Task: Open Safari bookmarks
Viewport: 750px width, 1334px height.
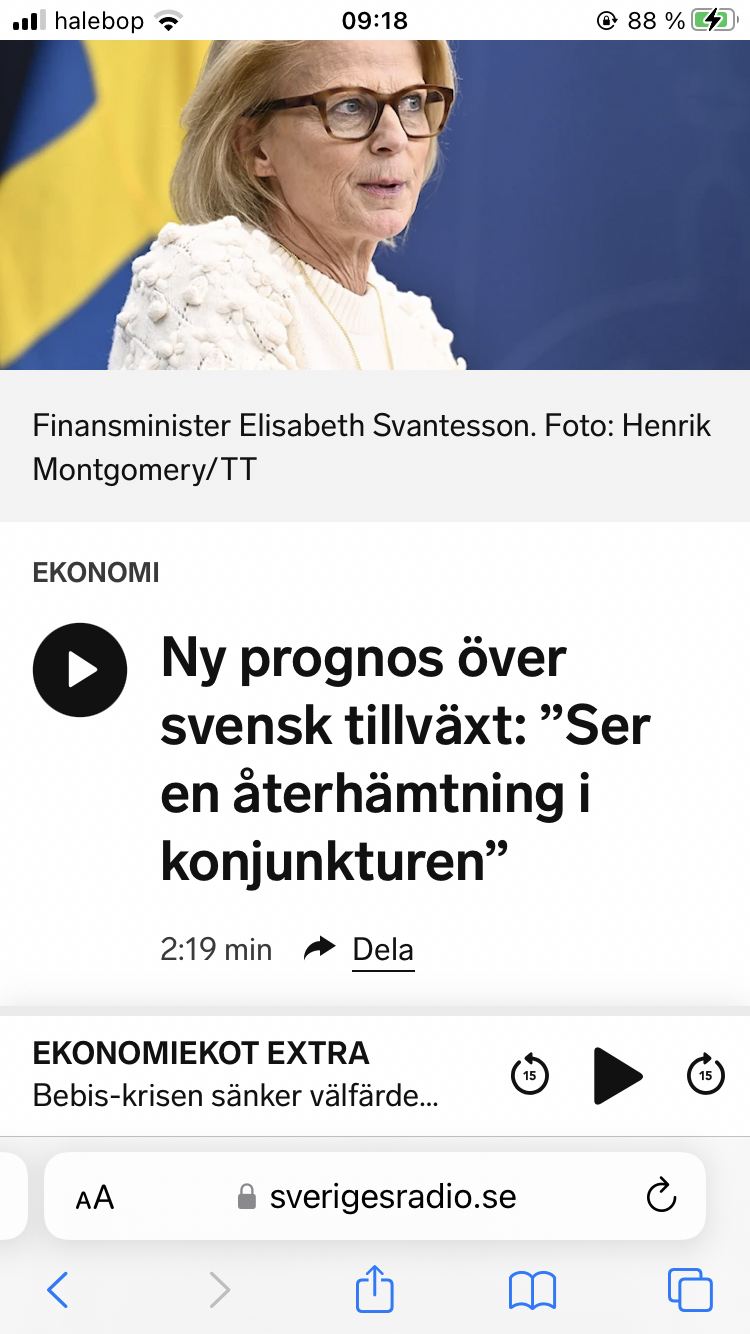Action: pos(532,1290)
